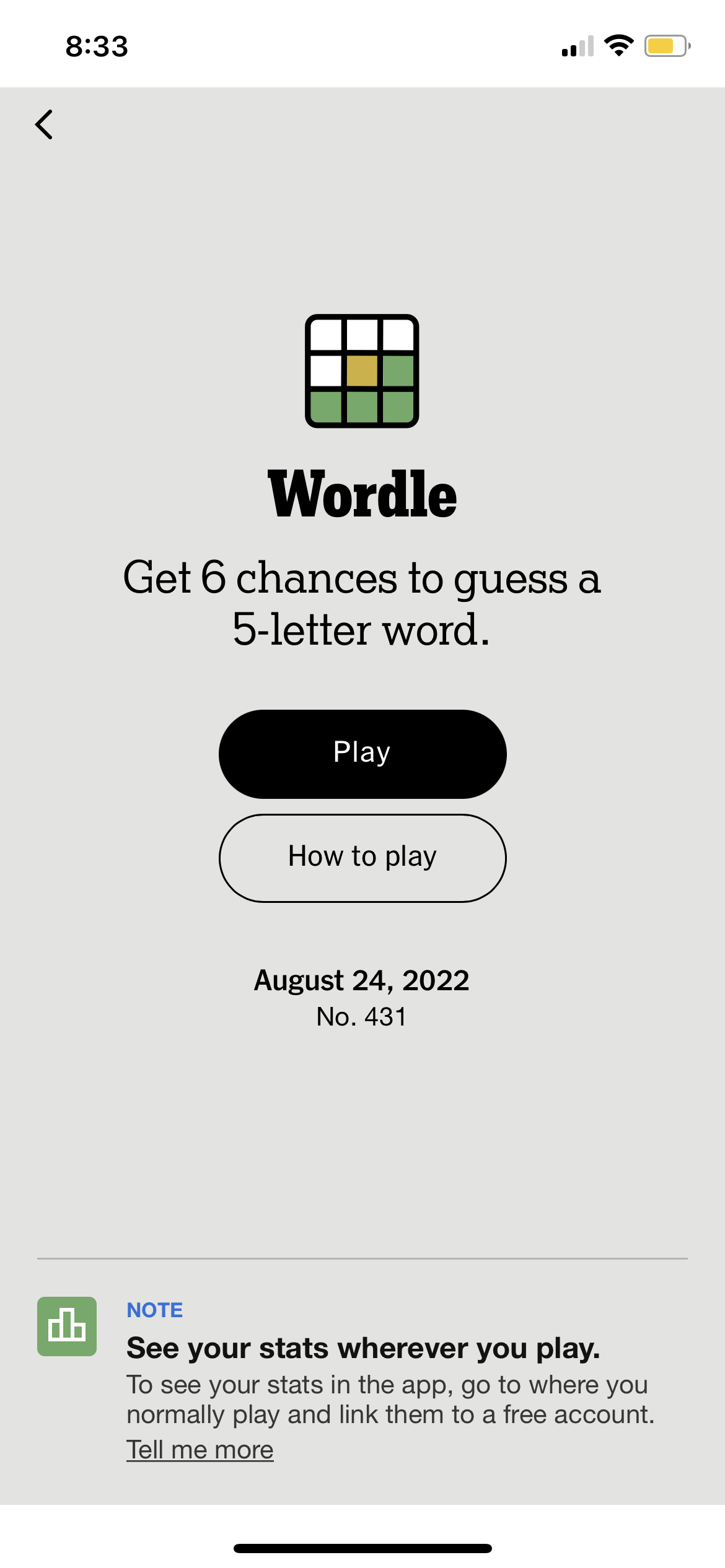The width and height of the screenshot is (725, 1568).
Task: Open How to play instructions
Action: pos(362,857)
